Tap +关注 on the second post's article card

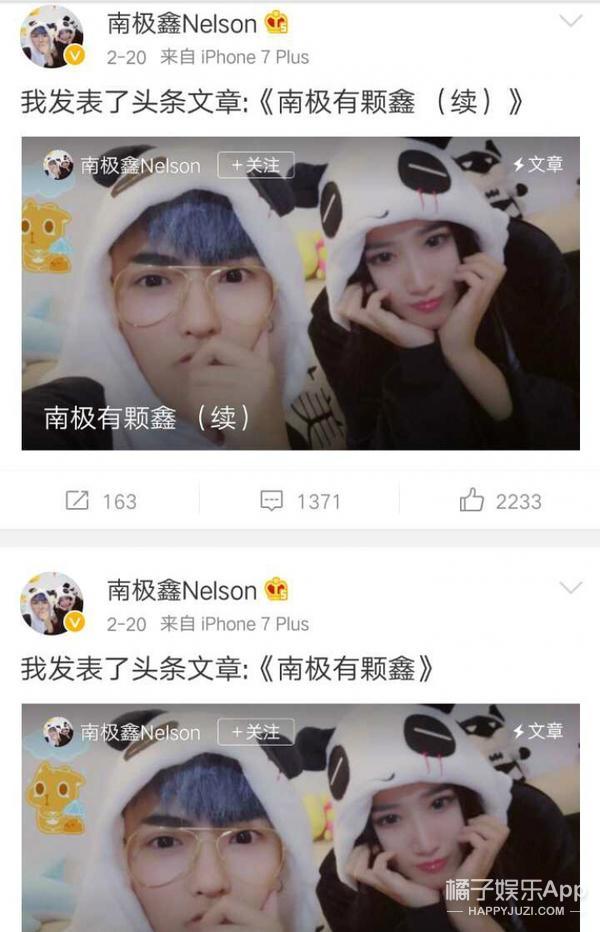[x=256, y=731]
